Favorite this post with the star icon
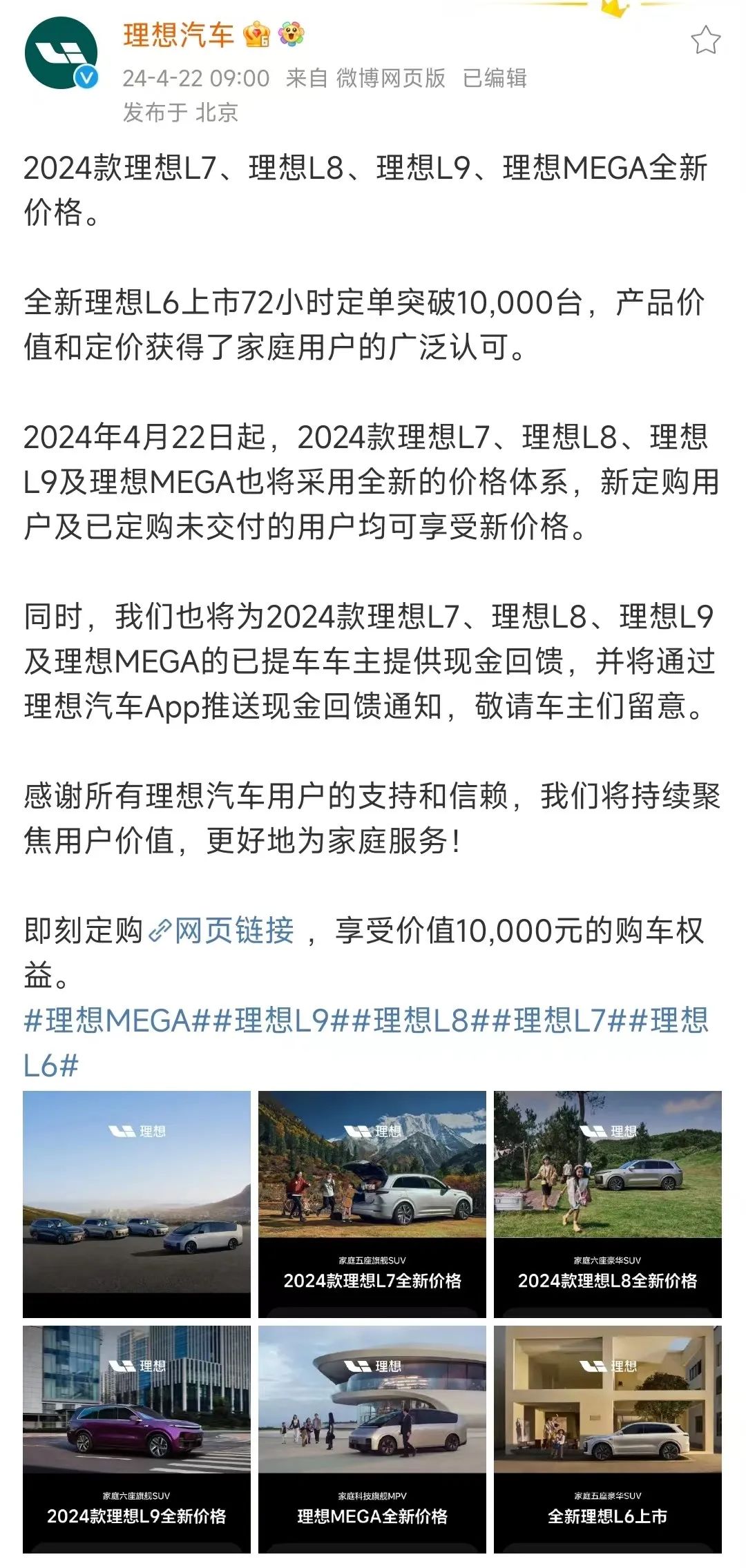The width and height of the screenshot is (746, 1568). coord(705,41)
